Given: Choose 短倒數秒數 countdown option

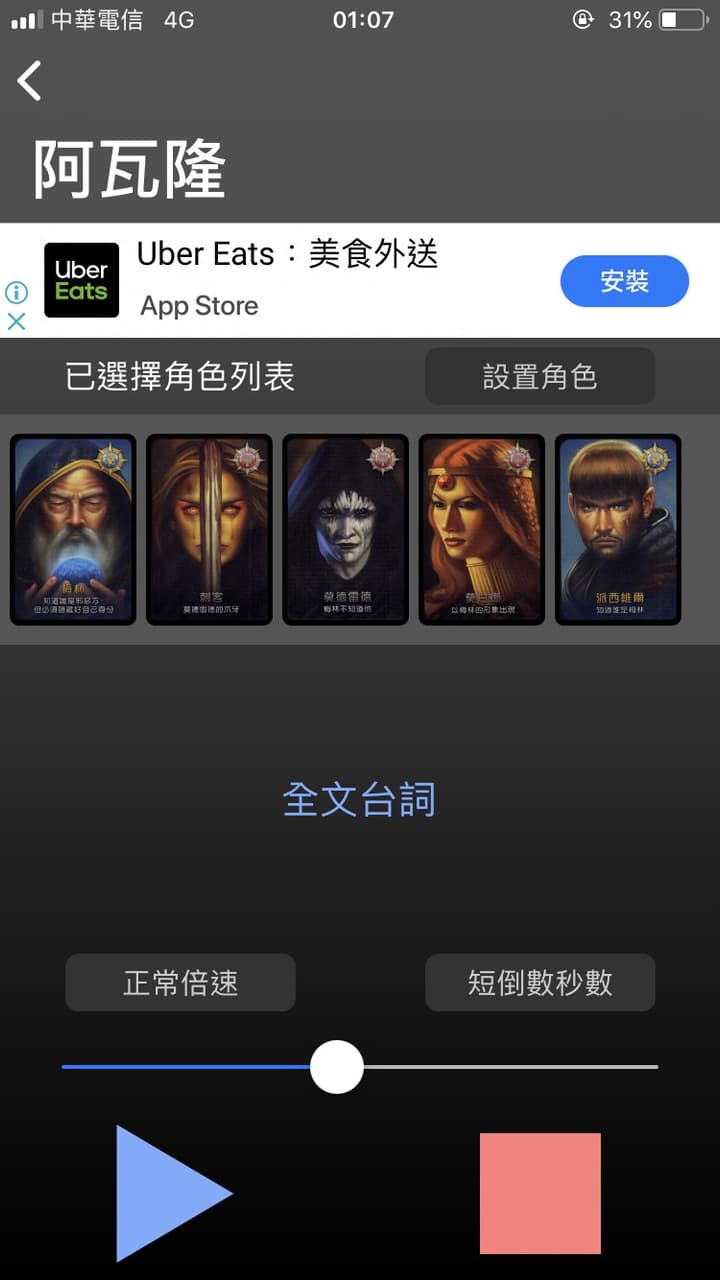Looking at the screenshot, I should [x=540, y=982].
